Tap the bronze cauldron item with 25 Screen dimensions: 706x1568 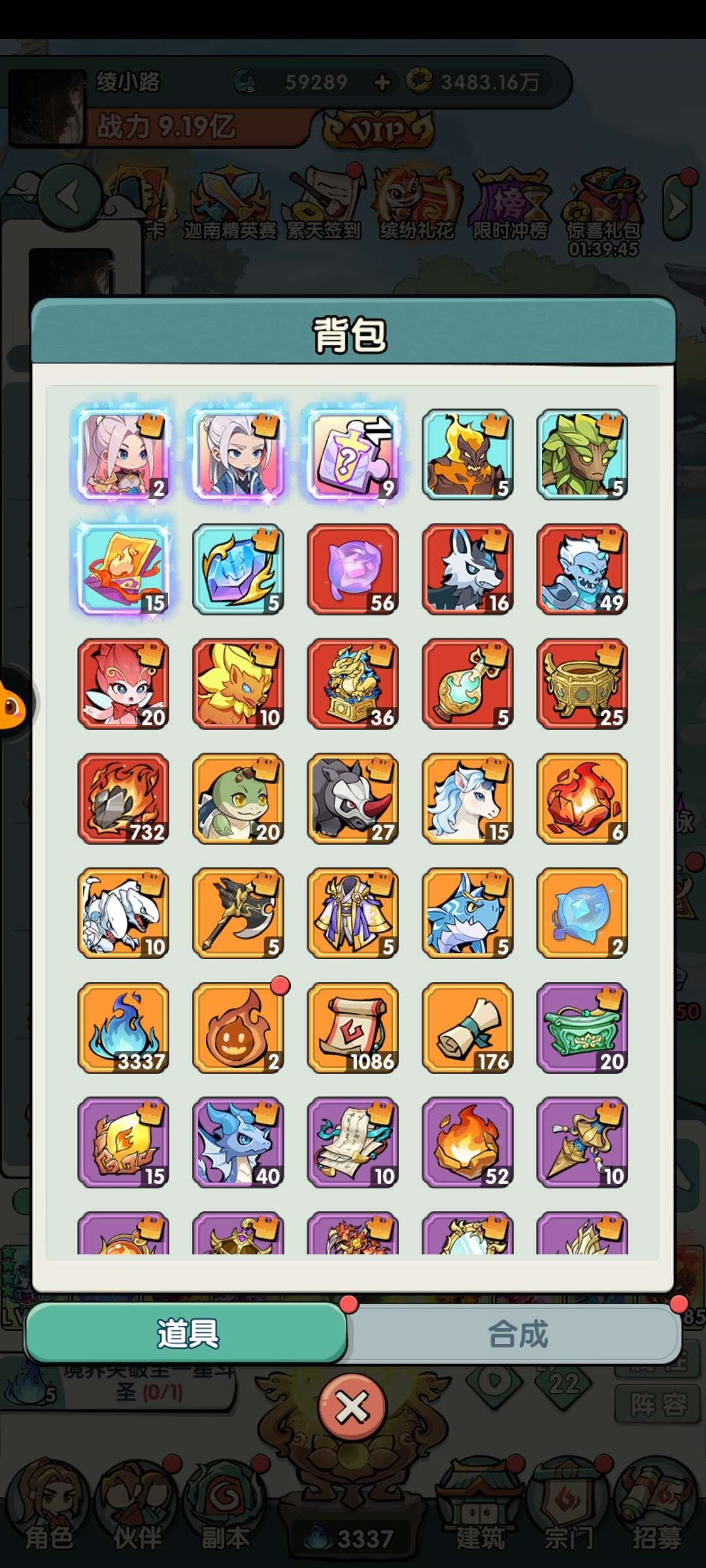point(582,684)
